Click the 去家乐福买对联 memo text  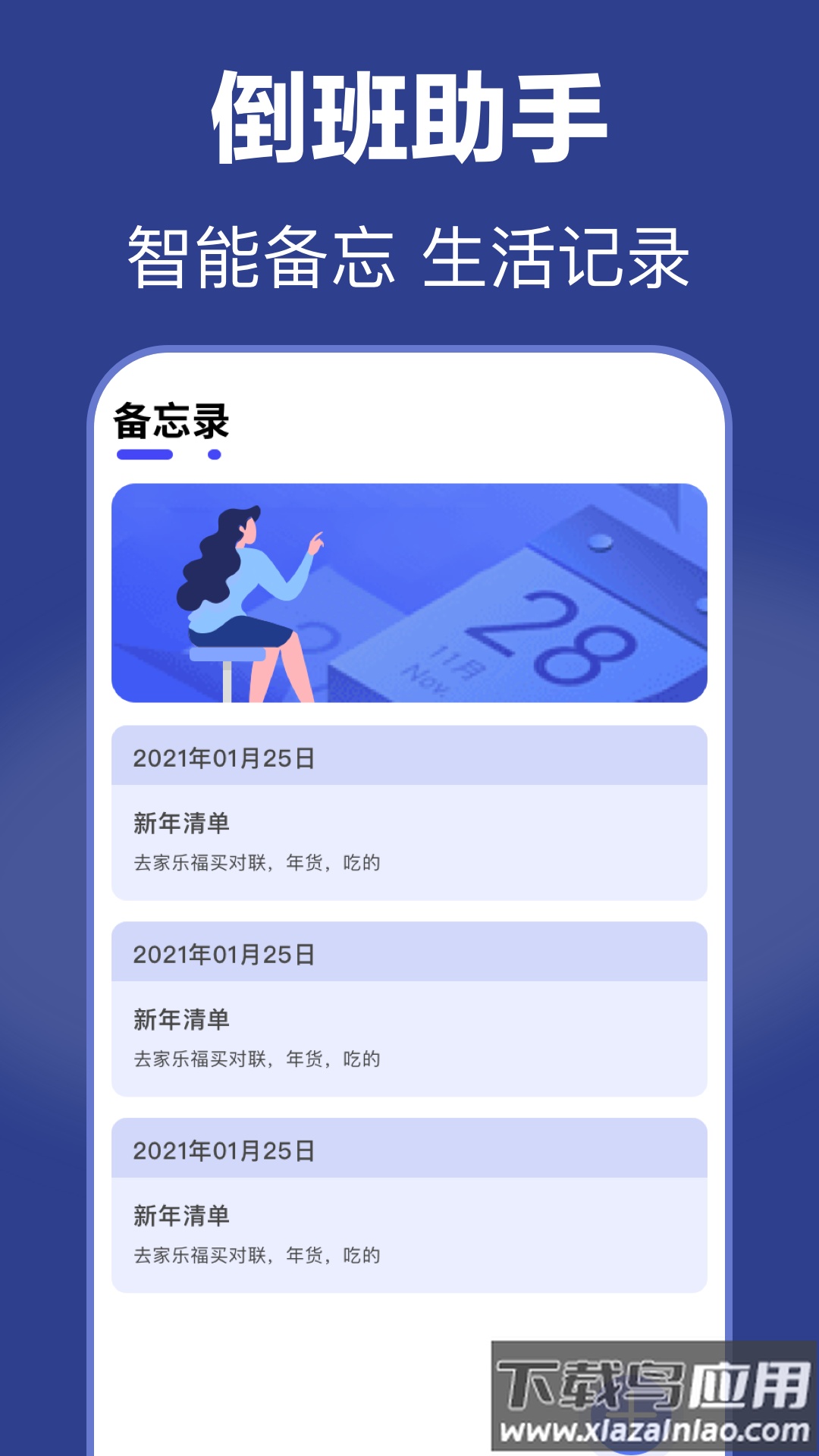(x=258, y=861)
